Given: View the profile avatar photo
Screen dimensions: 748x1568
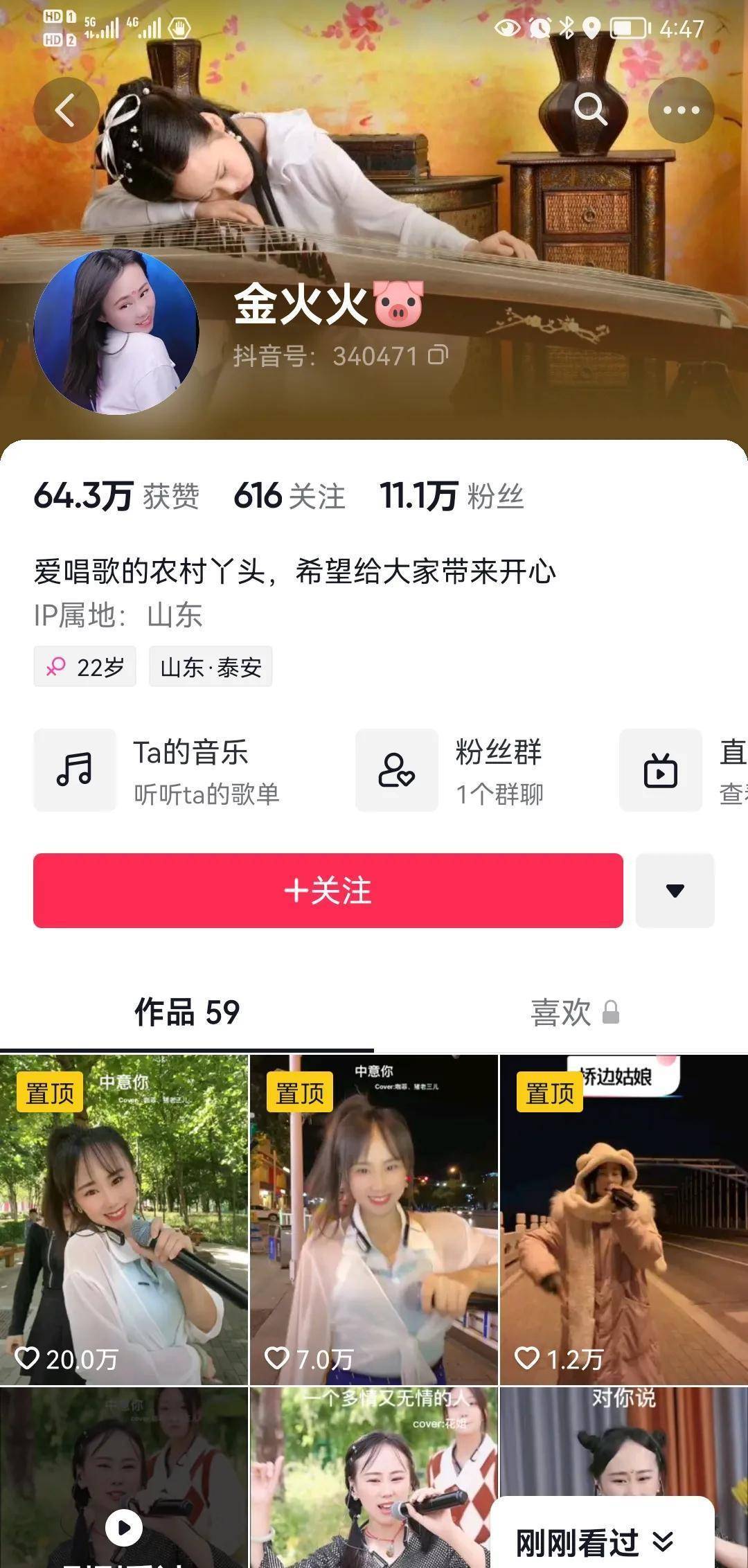Looking at the screenshot, I should [x=116, y=332].
